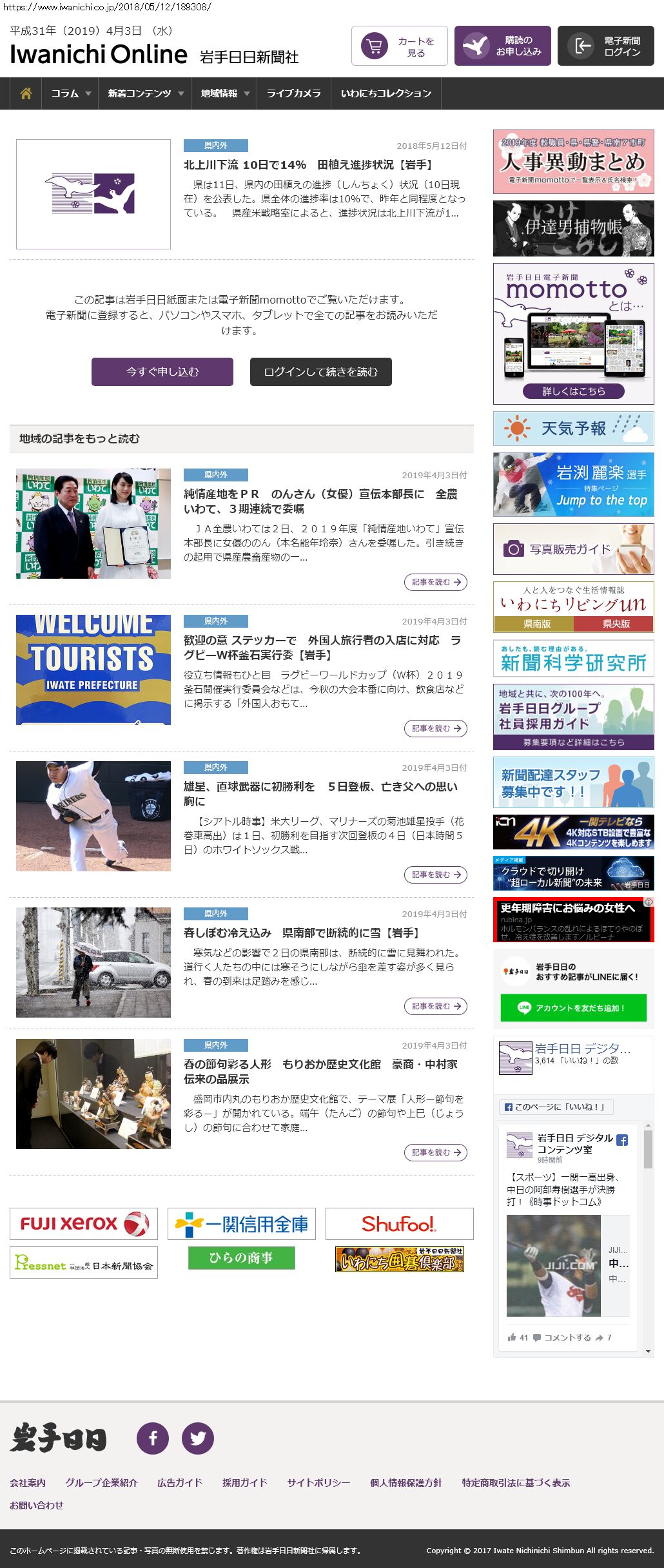Expand the 地域情報 menu
The width and height of the screenshot is (664, 1568).
click(x=224, y=93)
